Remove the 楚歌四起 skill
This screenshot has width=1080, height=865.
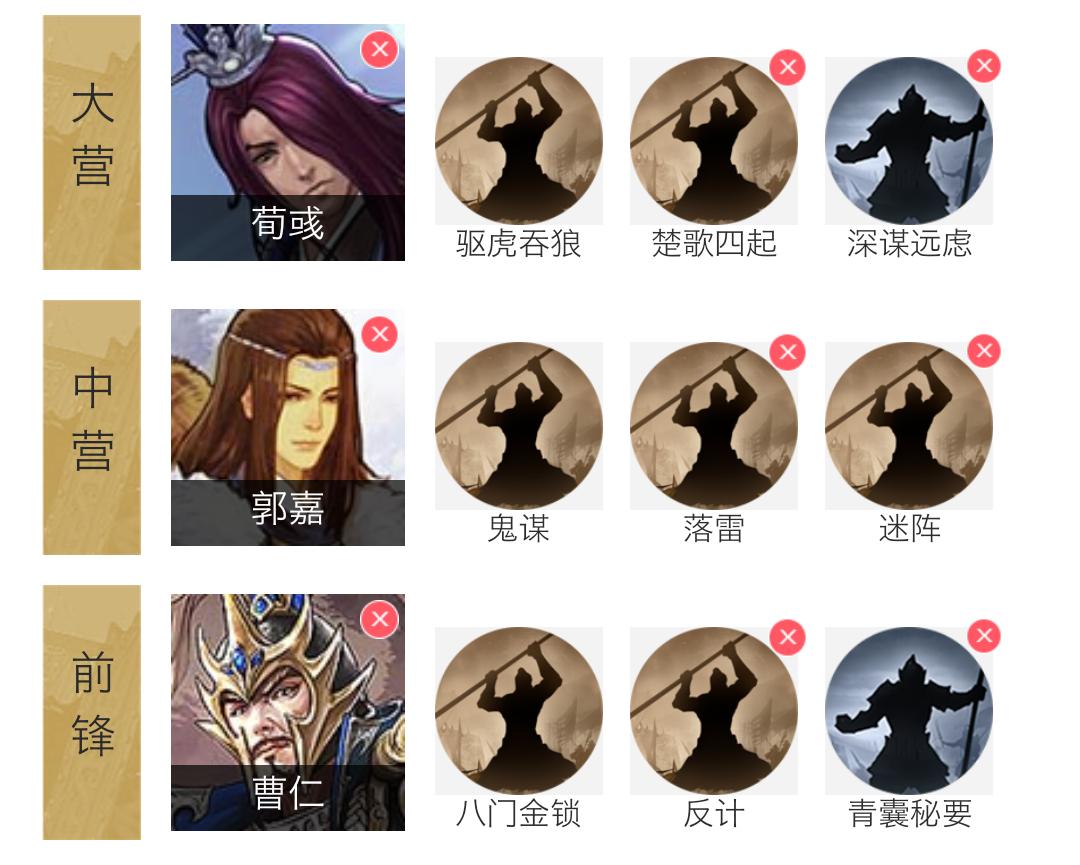pyautogui.click(x=788, y=66)
